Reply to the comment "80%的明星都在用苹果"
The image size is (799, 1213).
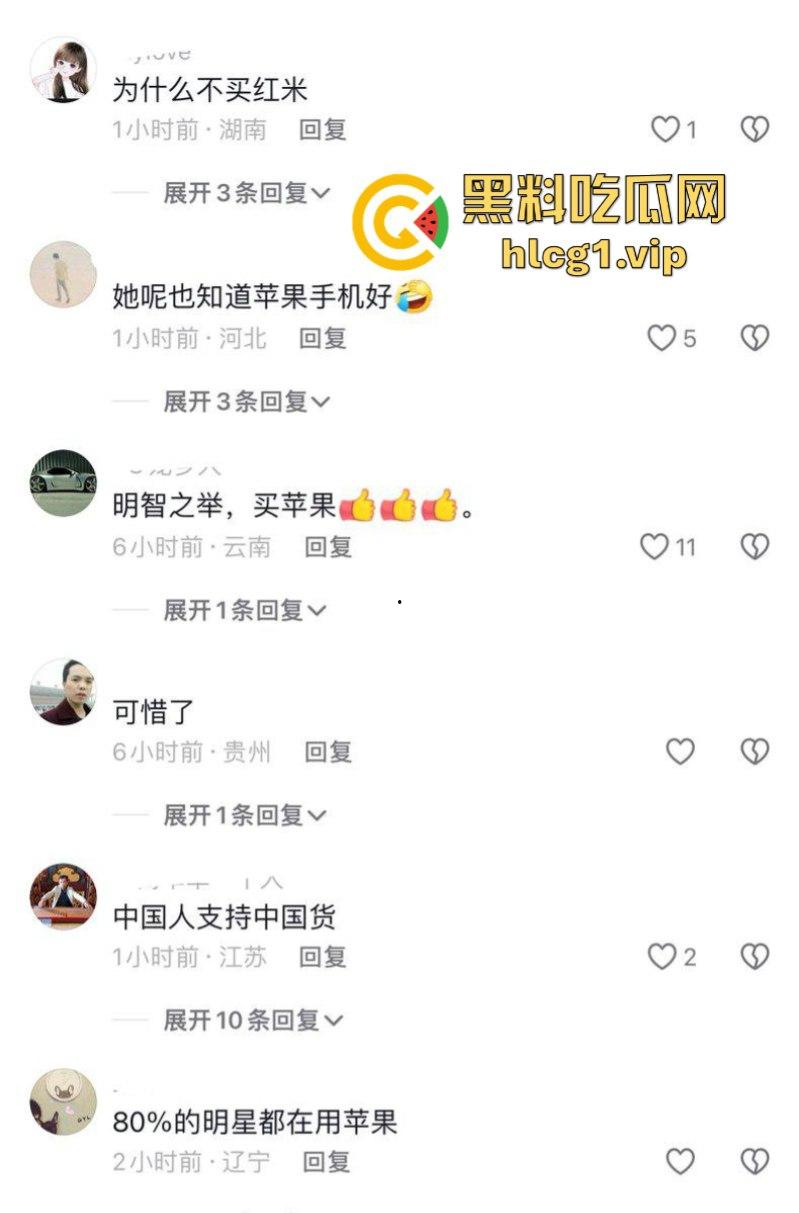point(328,1161)
